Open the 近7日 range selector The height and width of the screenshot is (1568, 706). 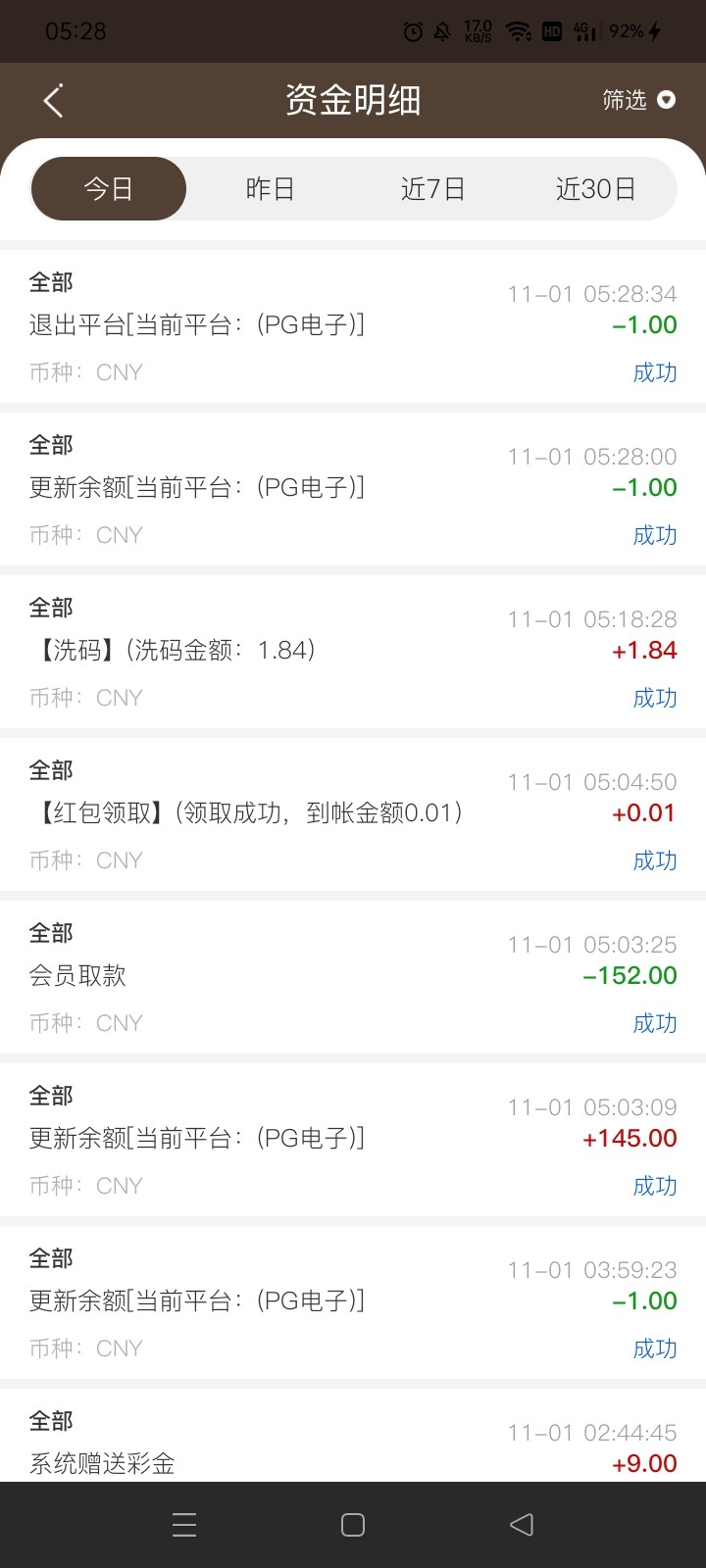coord(431,188)
